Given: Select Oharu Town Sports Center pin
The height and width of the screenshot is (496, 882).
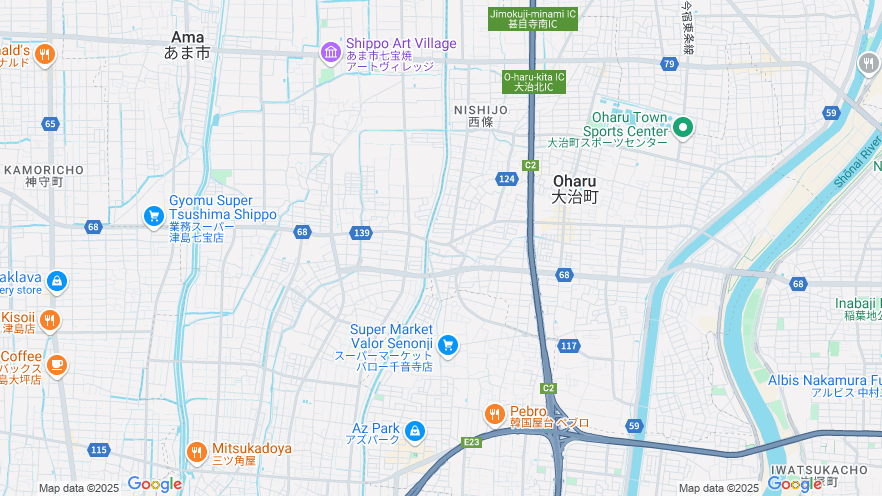Looking at the screenshot, I should 683,127.
